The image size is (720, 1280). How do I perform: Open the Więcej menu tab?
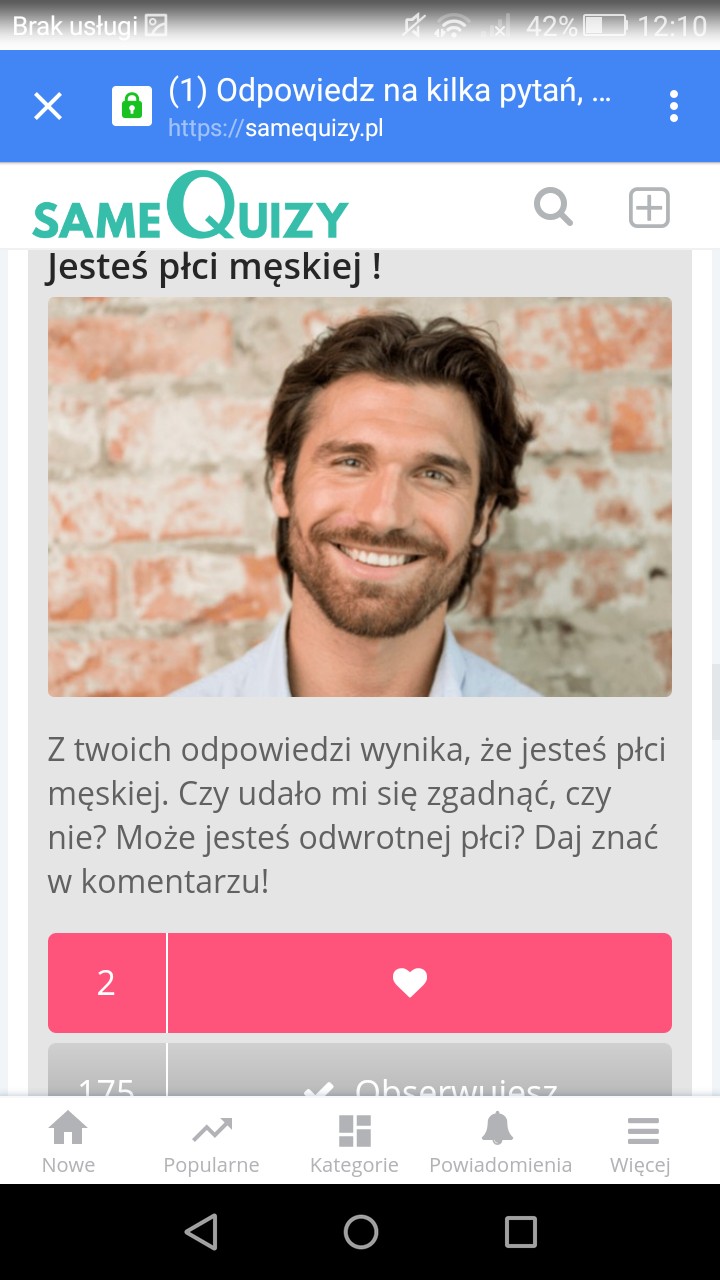click(x=640, y=1143)
